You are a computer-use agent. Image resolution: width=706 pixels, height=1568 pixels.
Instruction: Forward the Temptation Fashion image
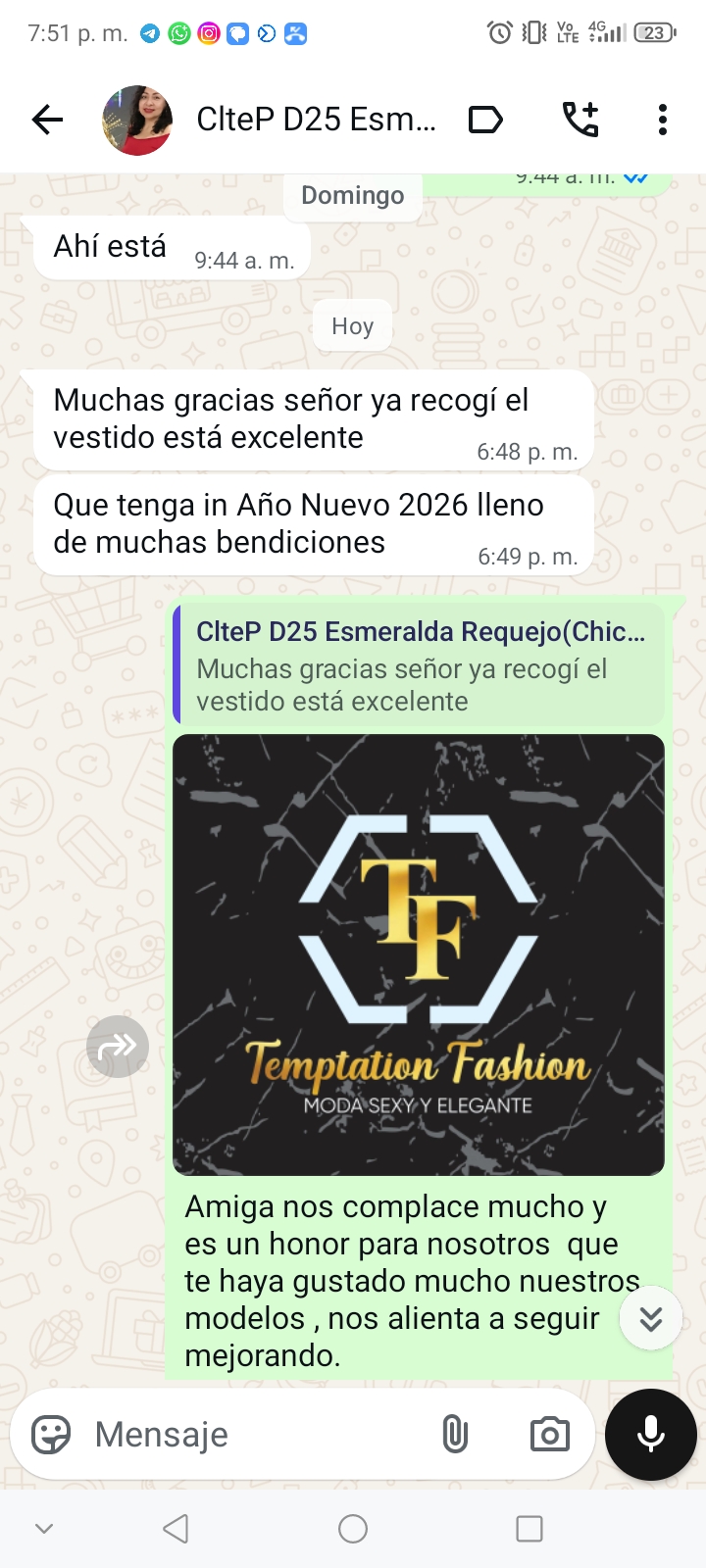(118, 1047)
